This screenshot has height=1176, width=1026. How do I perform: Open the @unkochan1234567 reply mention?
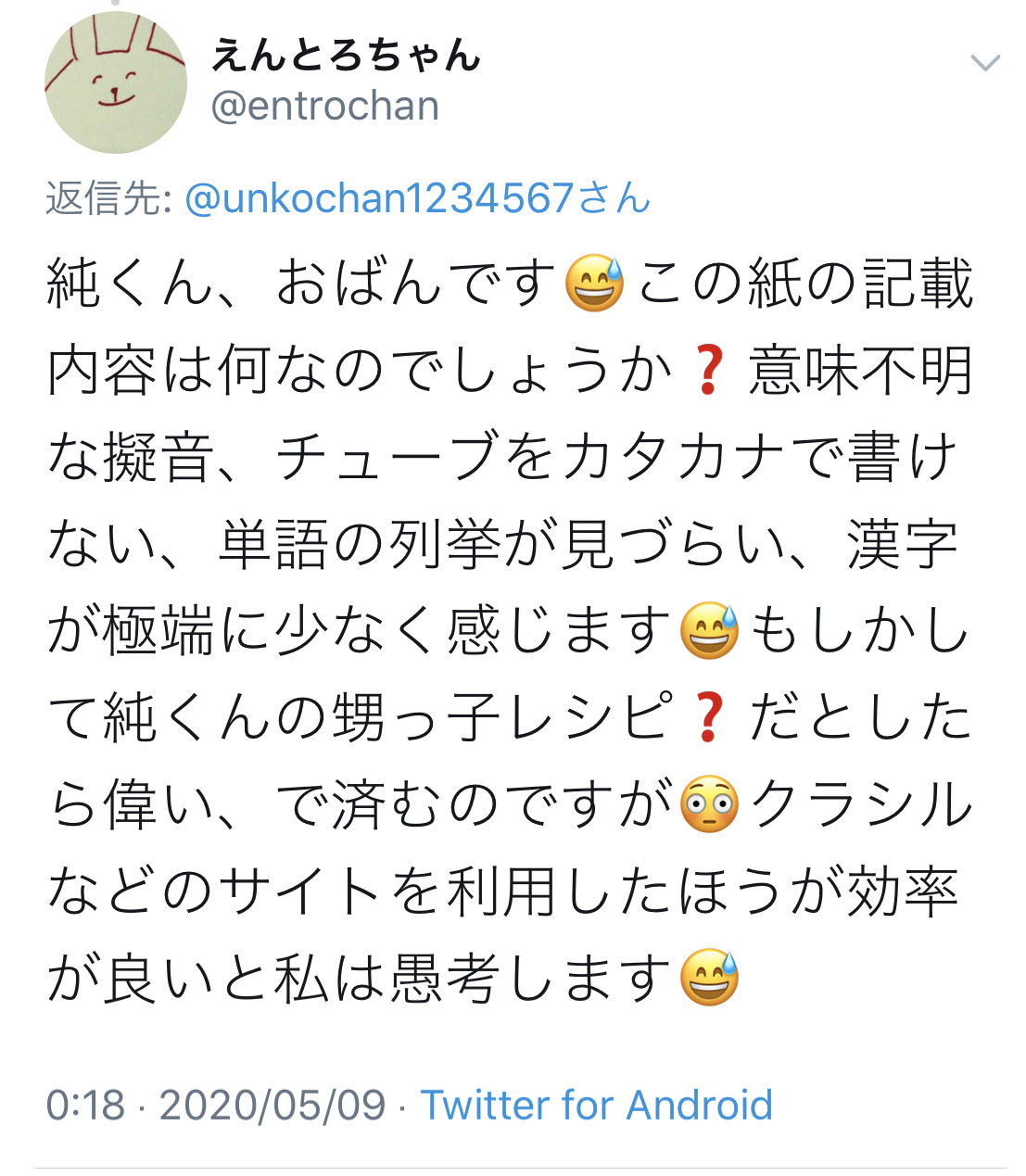pyautogui.click(x=418, y=198)
